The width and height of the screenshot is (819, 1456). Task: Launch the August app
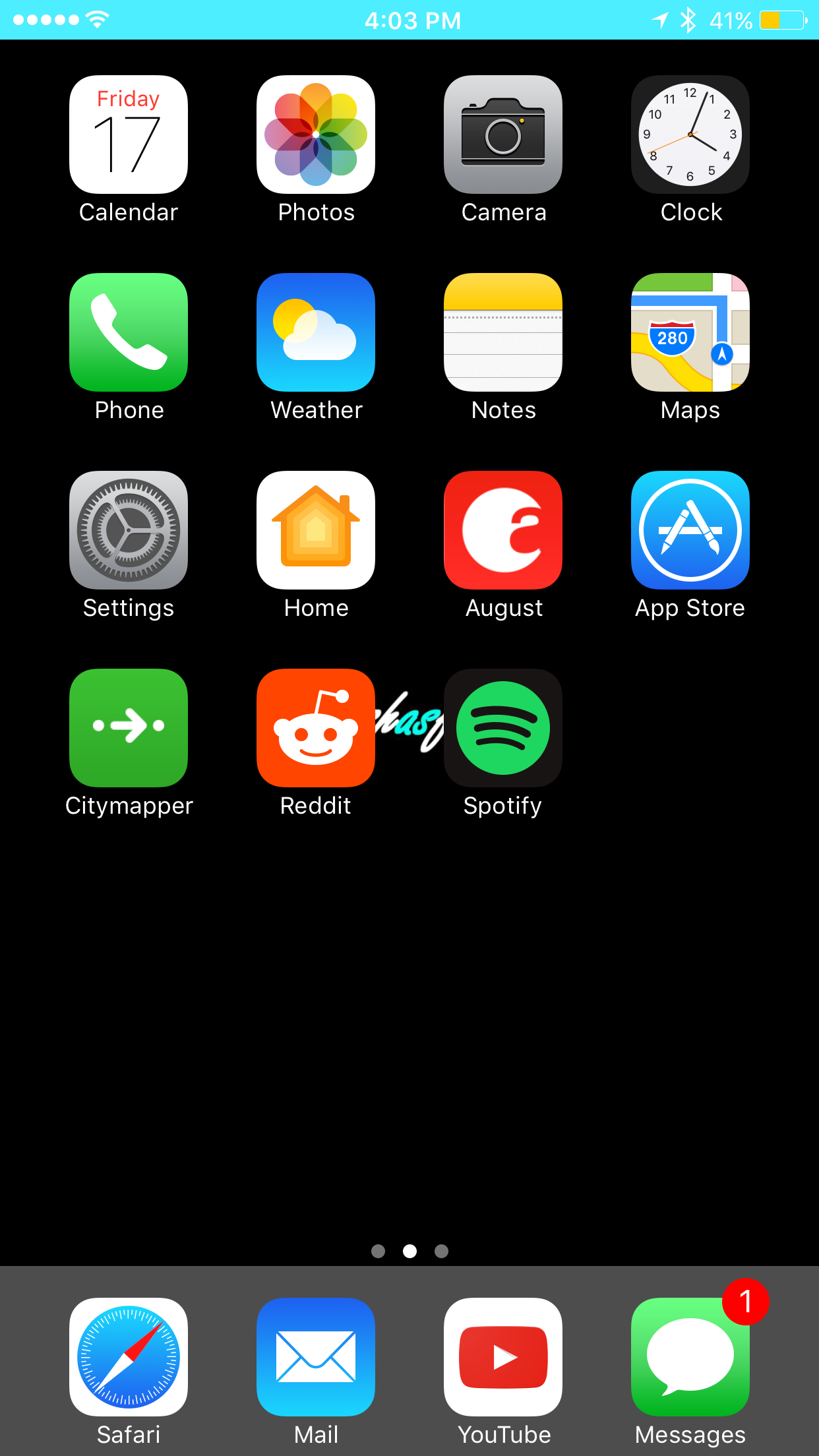click(x=503, y=530)
